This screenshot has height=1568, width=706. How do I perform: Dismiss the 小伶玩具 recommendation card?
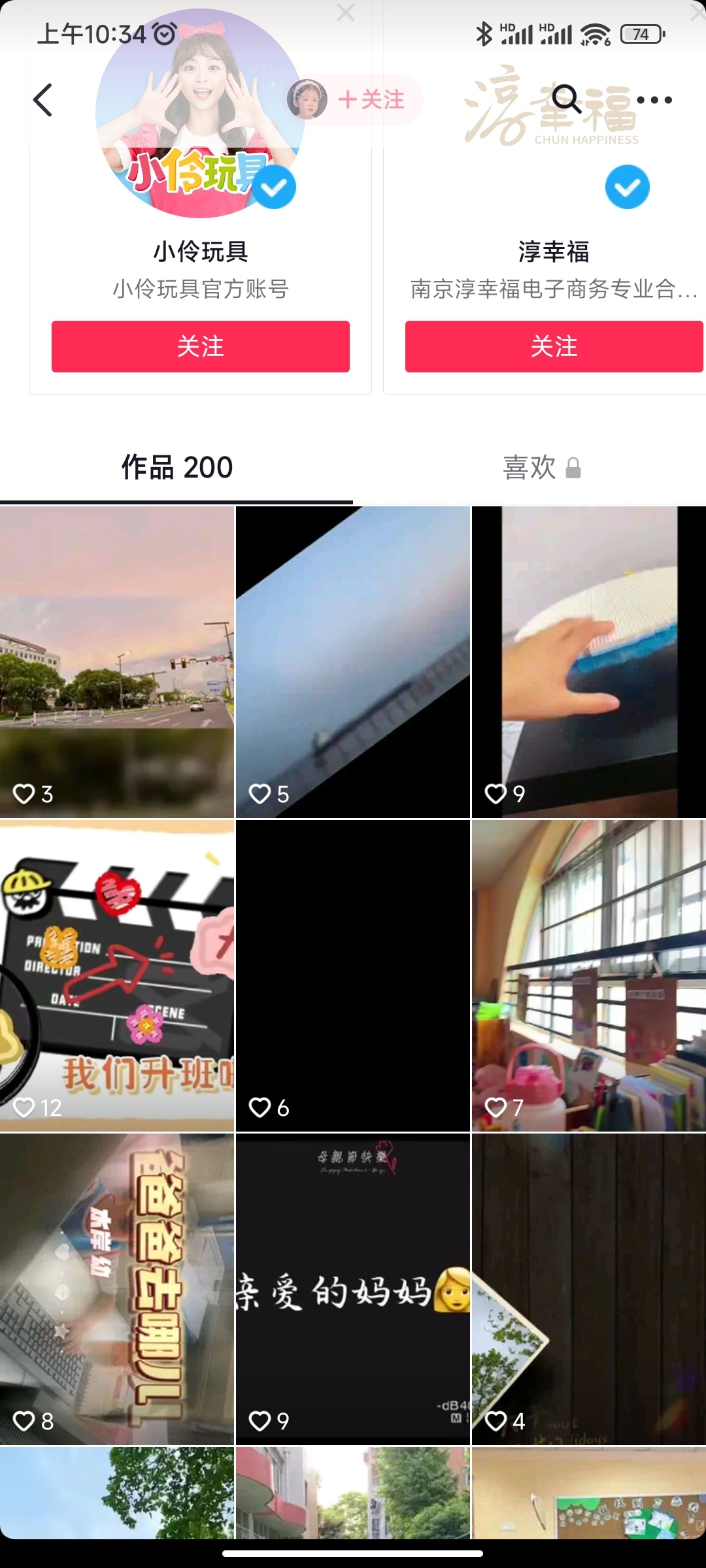pos(346,12)
